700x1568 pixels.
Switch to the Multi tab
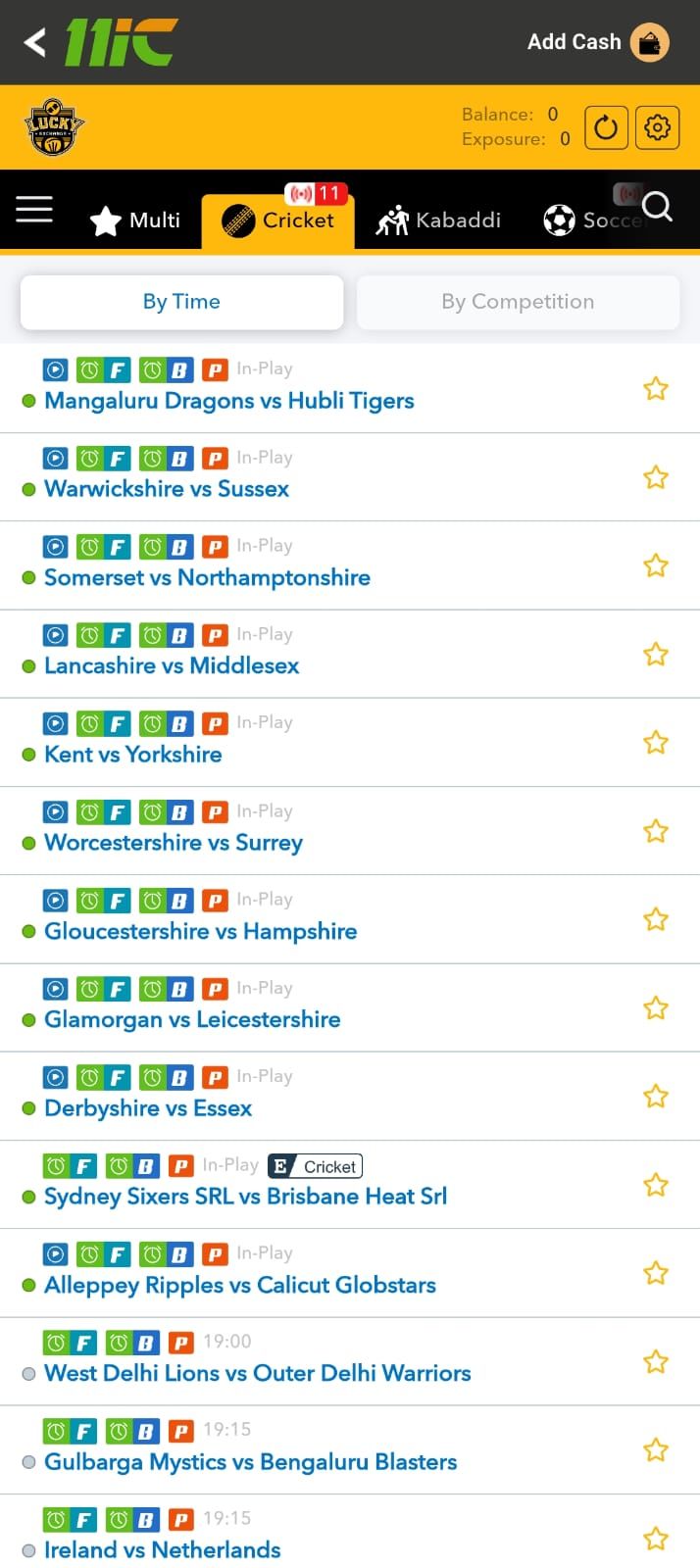pos(135,220)
